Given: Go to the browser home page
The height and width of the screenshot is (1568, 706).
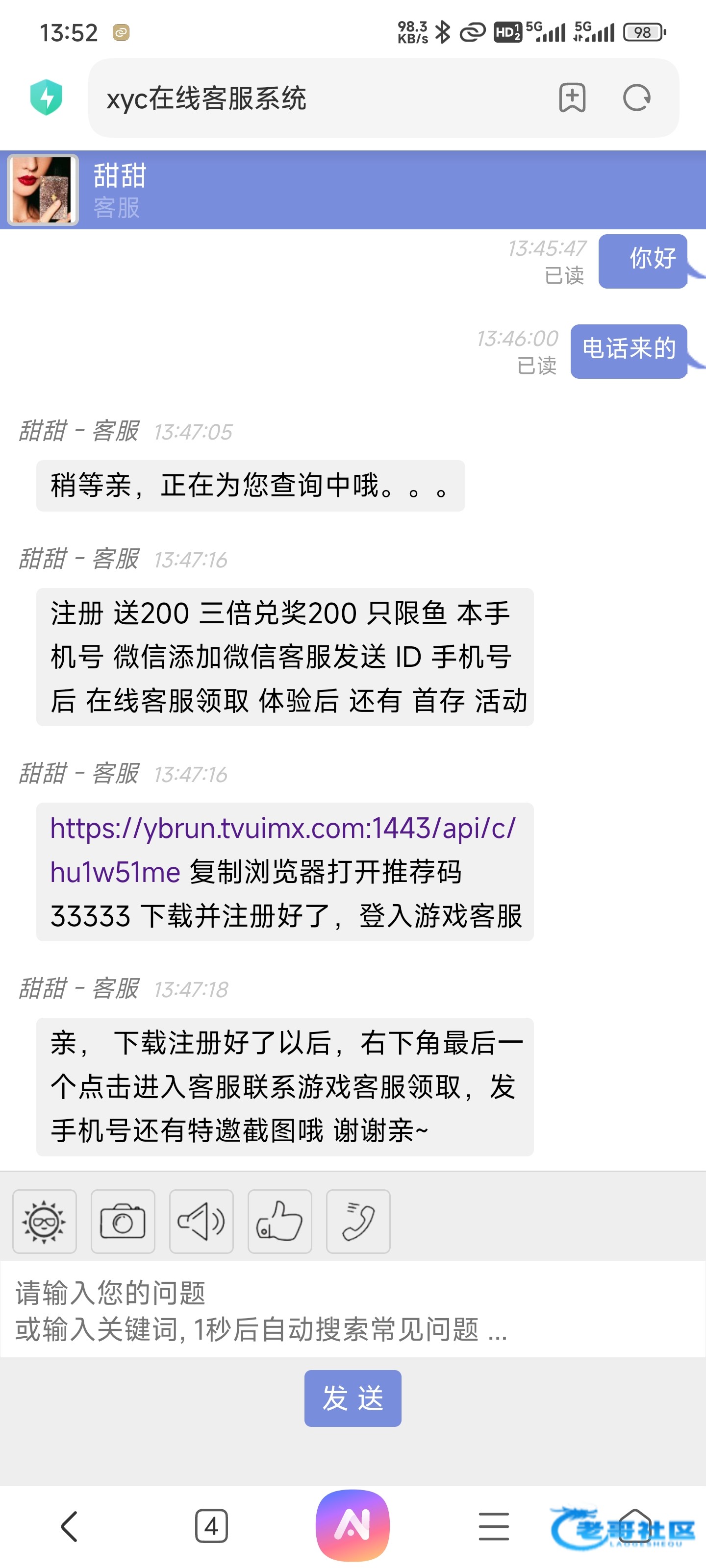Looking at the screenshot, I should pyautogui.click(x=635, y=1526).
